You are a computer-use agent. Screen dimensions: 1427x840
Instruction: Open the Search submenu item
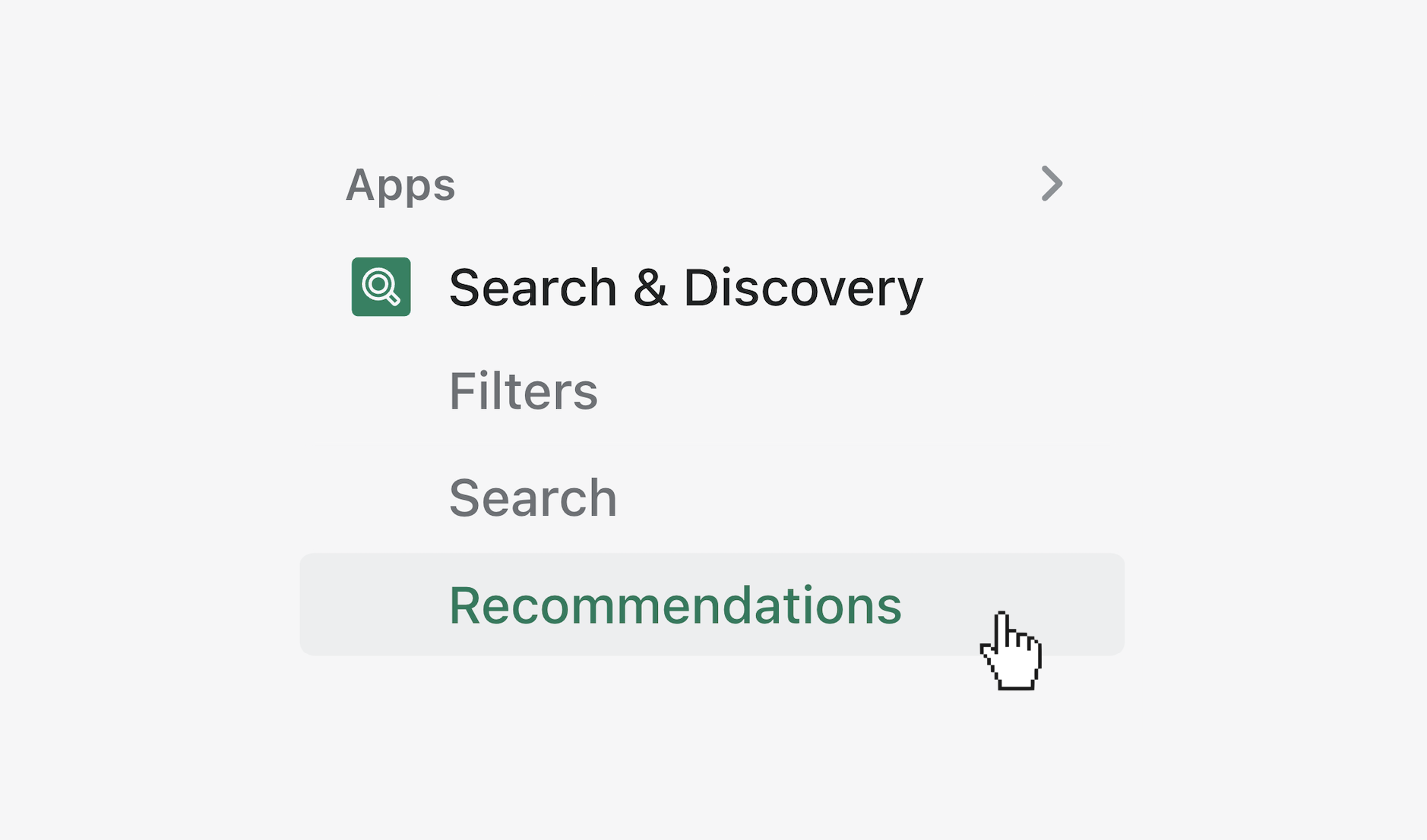[x=533, y=498]
